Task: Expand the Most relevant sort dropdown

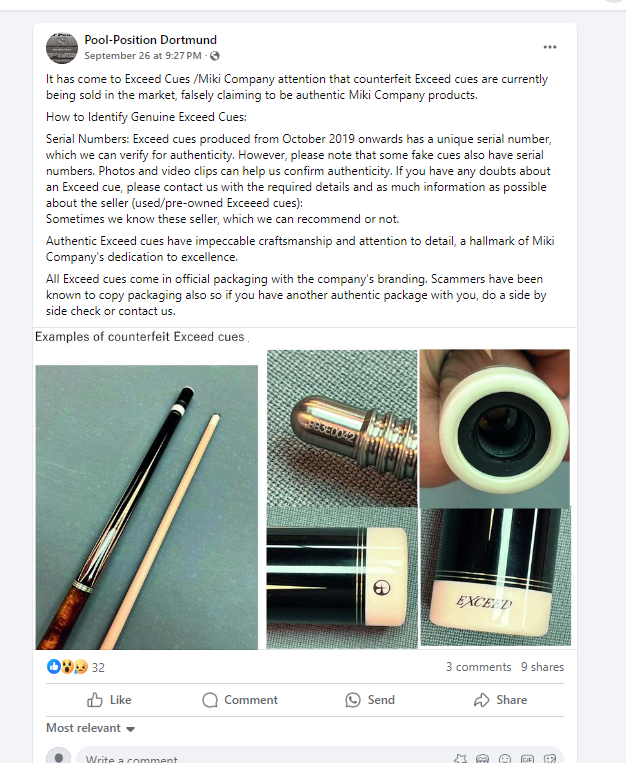Action: [x=90, y=728]
